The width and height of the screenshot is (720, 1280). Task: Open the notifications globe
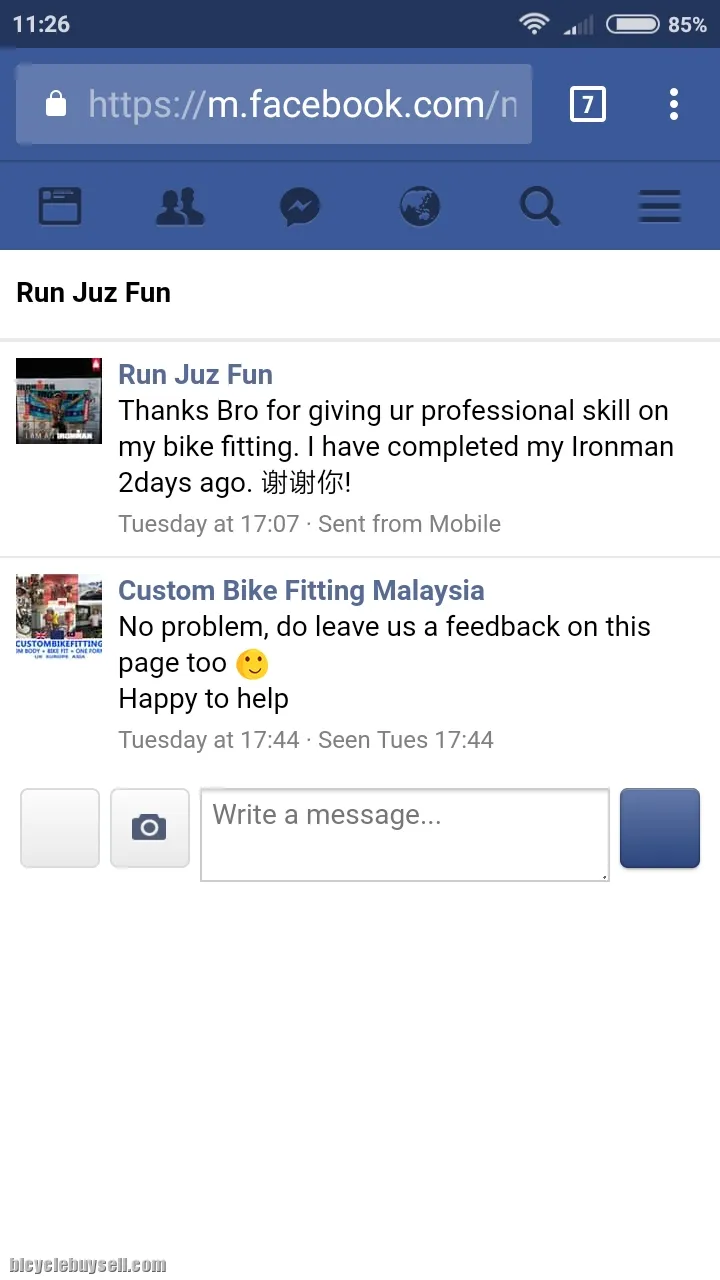tap(420, 207)
